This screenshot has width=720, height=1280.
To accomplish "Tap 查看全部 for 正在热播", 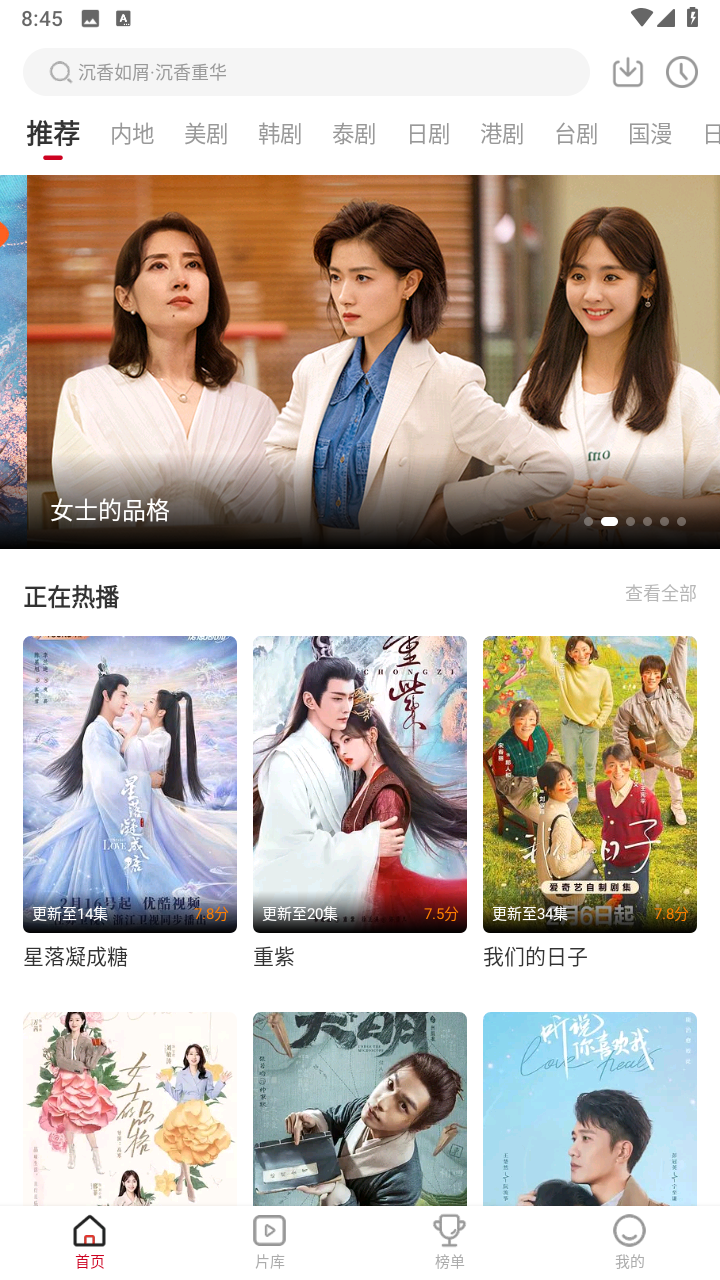I will tap(661, 593).
